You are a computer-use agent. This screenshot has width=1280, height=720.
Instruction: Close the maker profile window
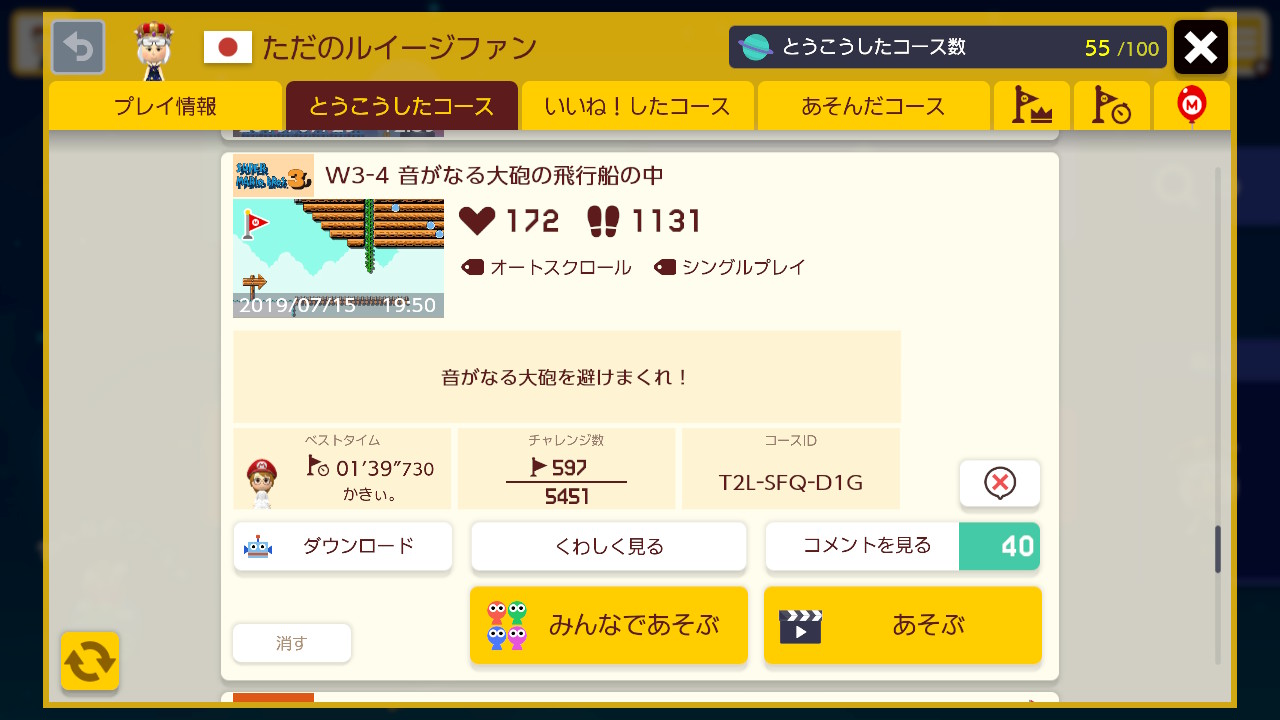point(1200,47)
